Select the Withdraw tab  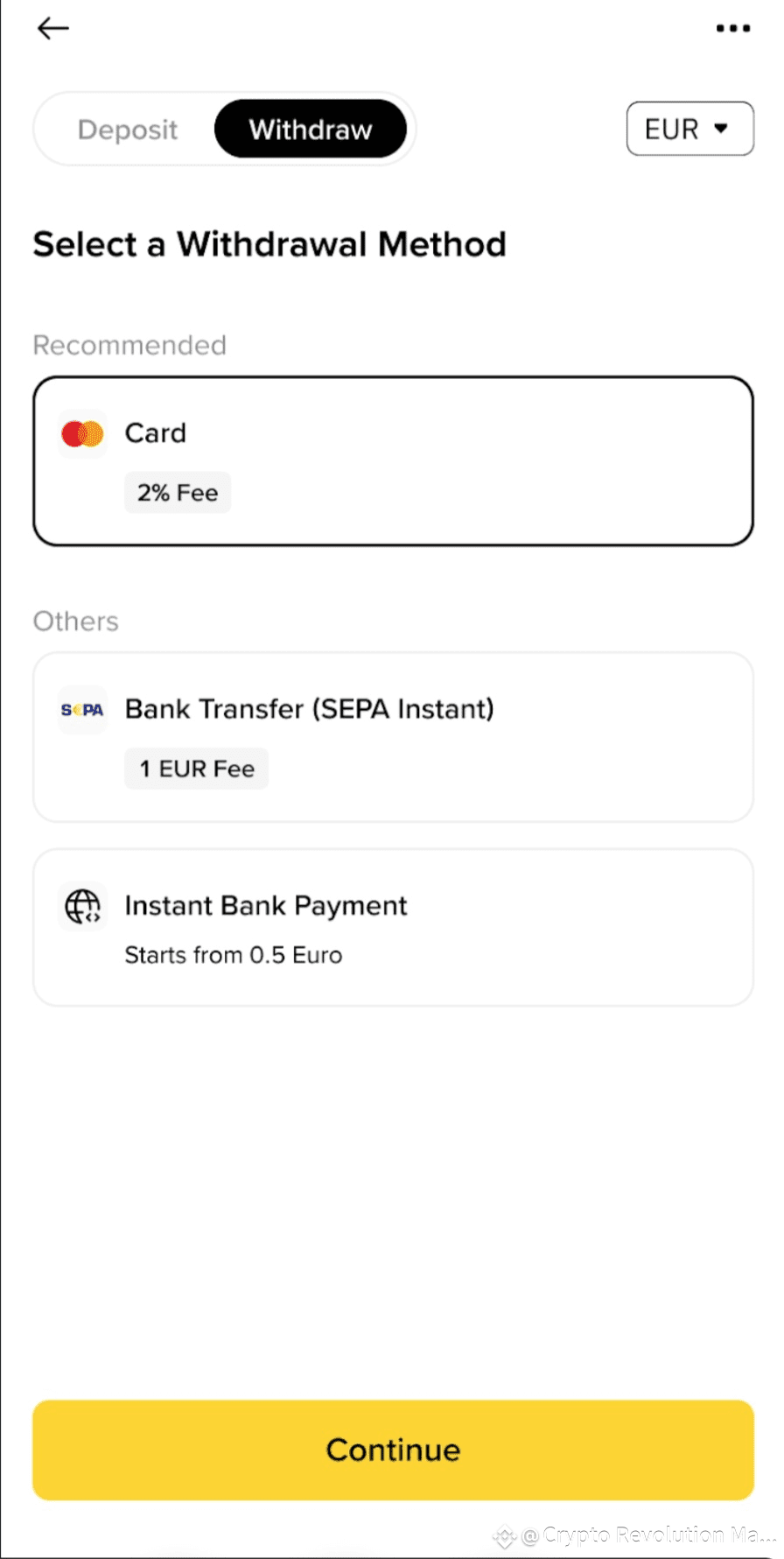tap(311, 130)
